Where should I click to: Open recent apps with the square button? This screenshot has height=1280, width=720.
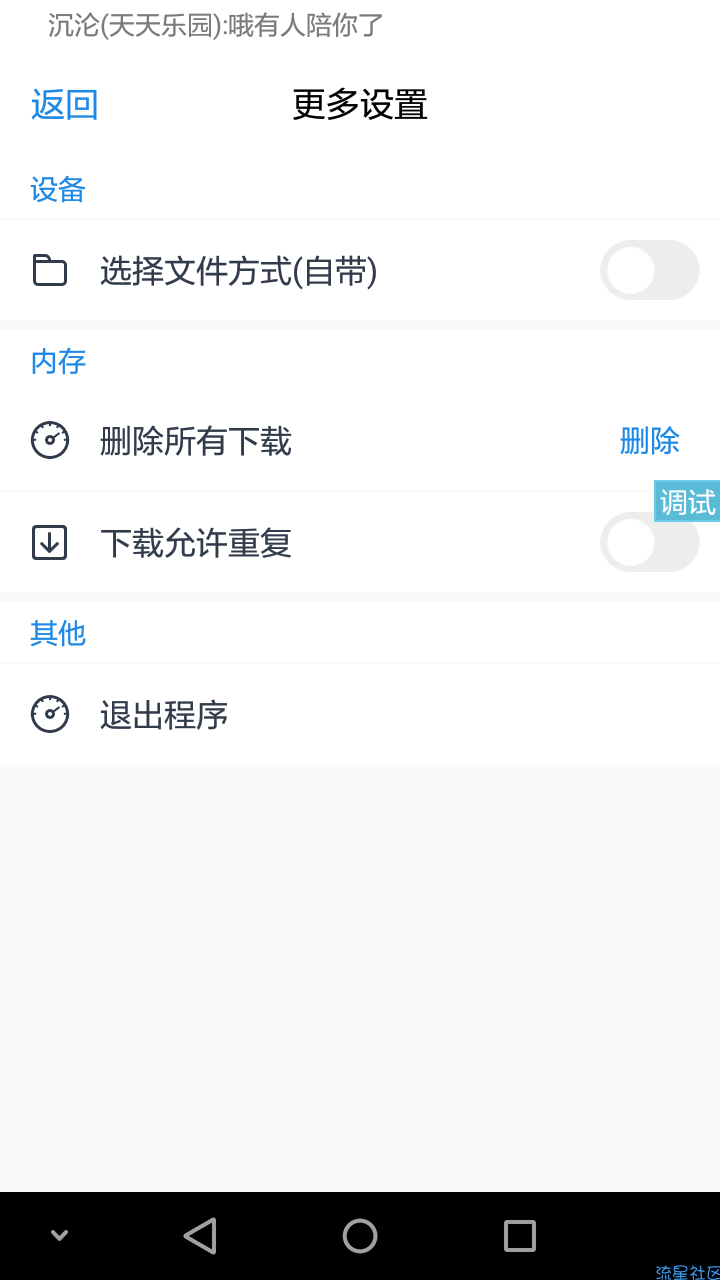520,1236
